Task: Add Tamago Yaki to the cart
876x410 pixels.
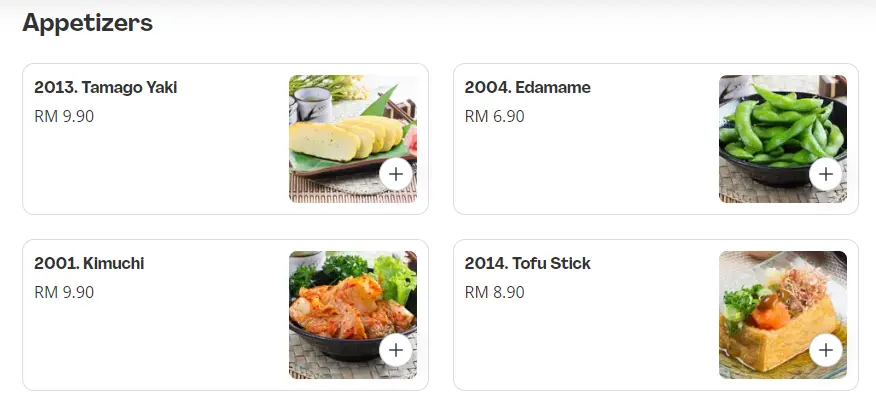Action: coord(396,175)
